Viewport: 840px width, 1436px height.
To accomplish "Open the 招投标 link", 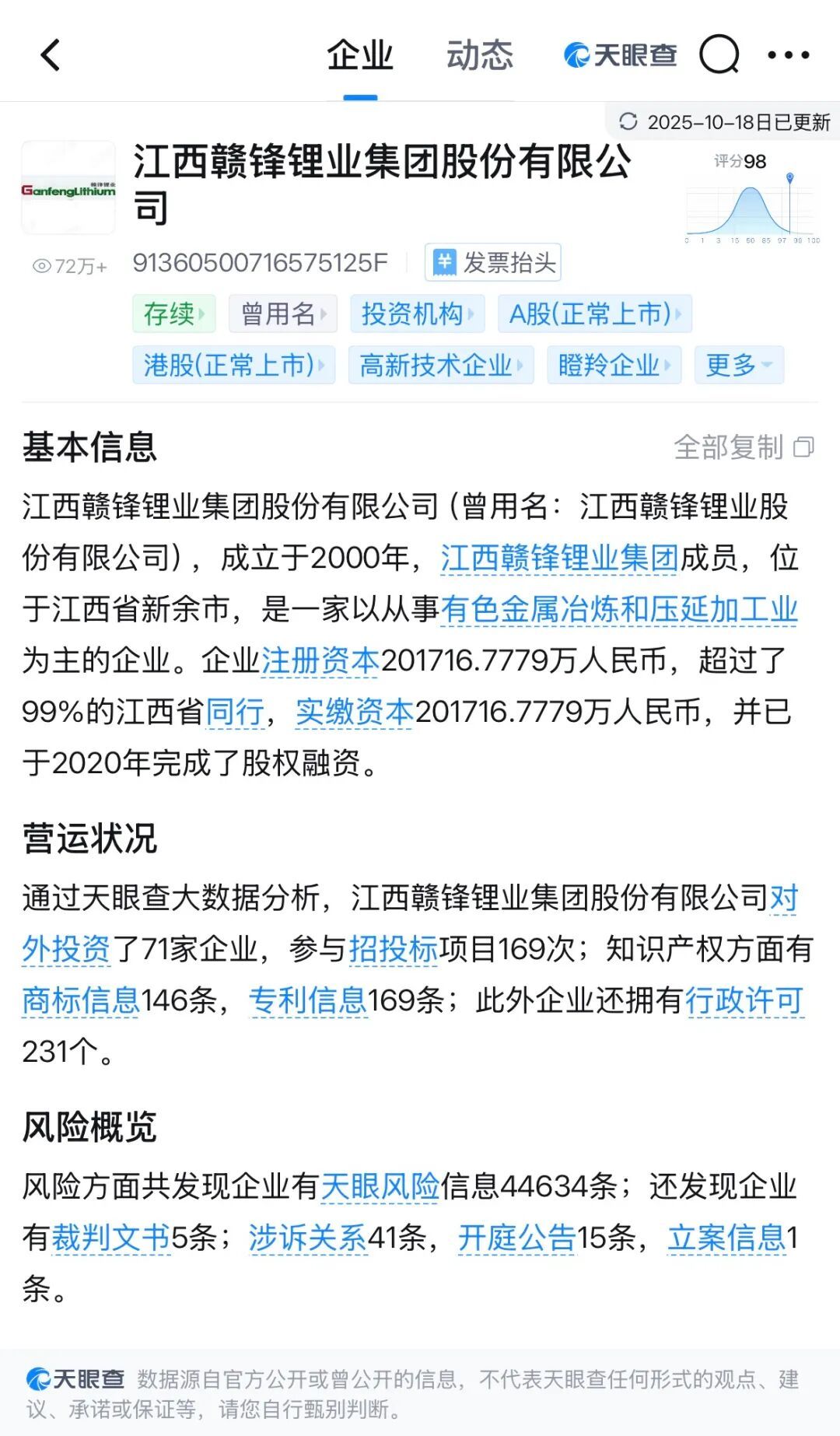I will pos(394,949).
